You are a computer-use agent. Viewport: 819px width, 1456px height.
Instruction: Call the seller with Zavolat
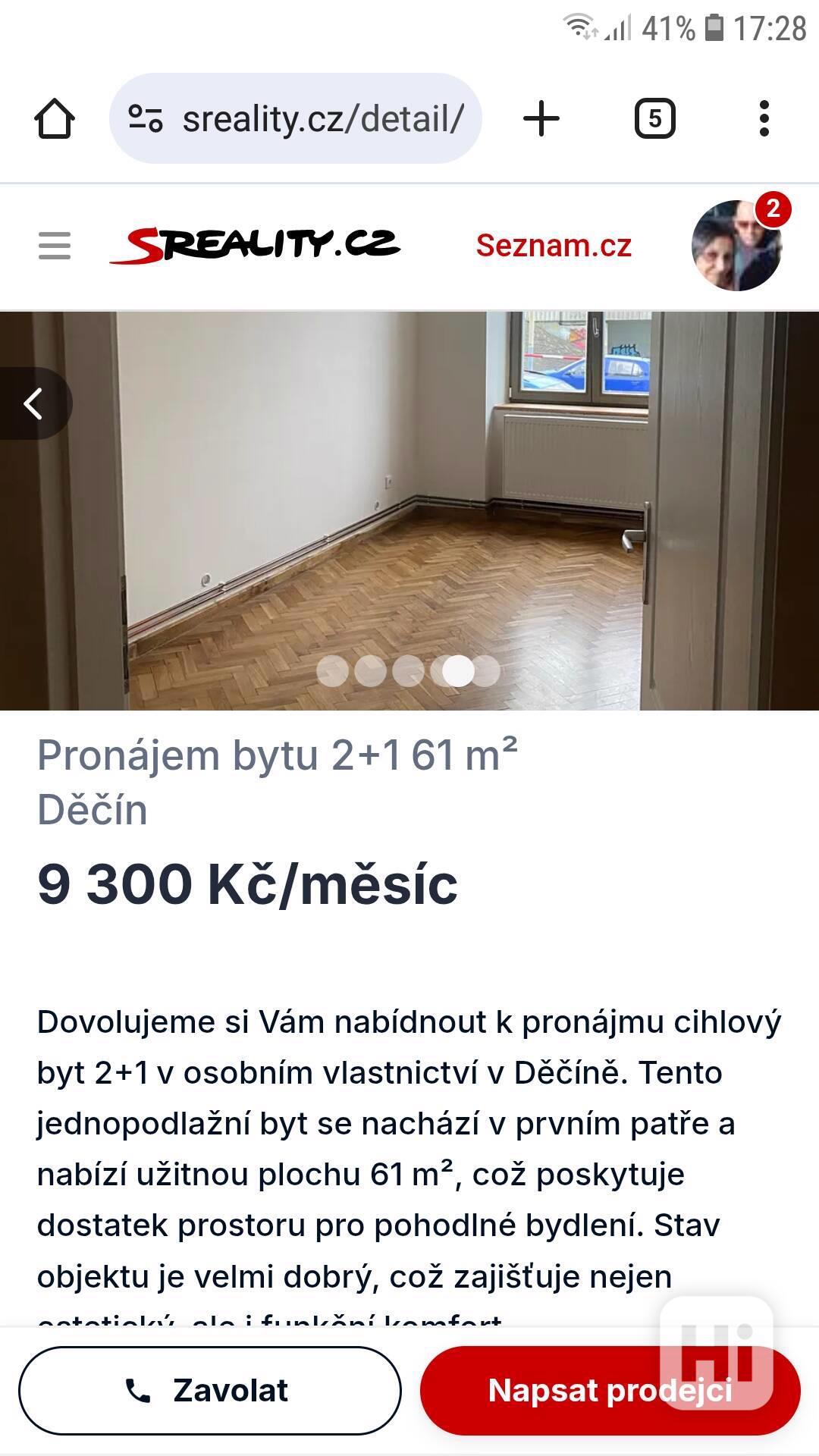(x=209, y=1391)
